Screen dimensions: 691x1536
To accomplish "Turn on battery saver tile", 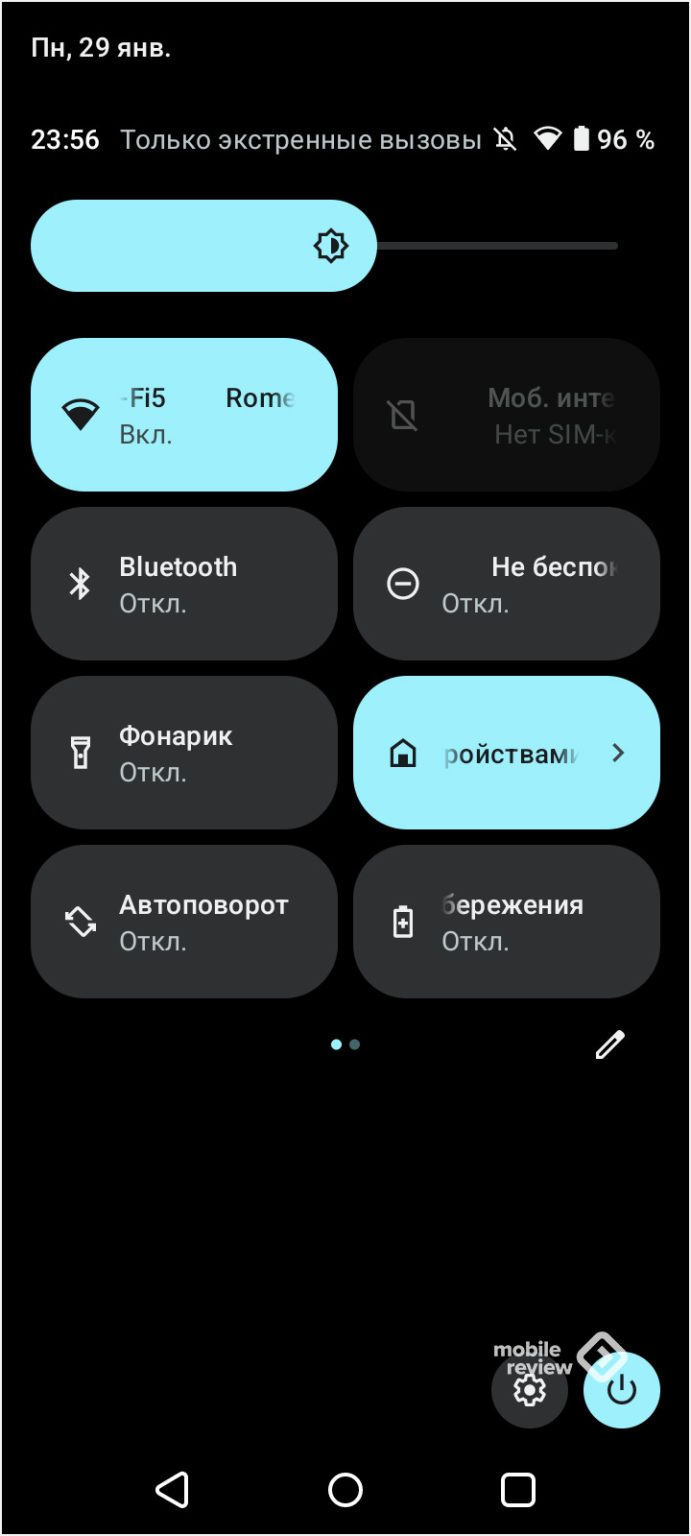I will [506, 922].
